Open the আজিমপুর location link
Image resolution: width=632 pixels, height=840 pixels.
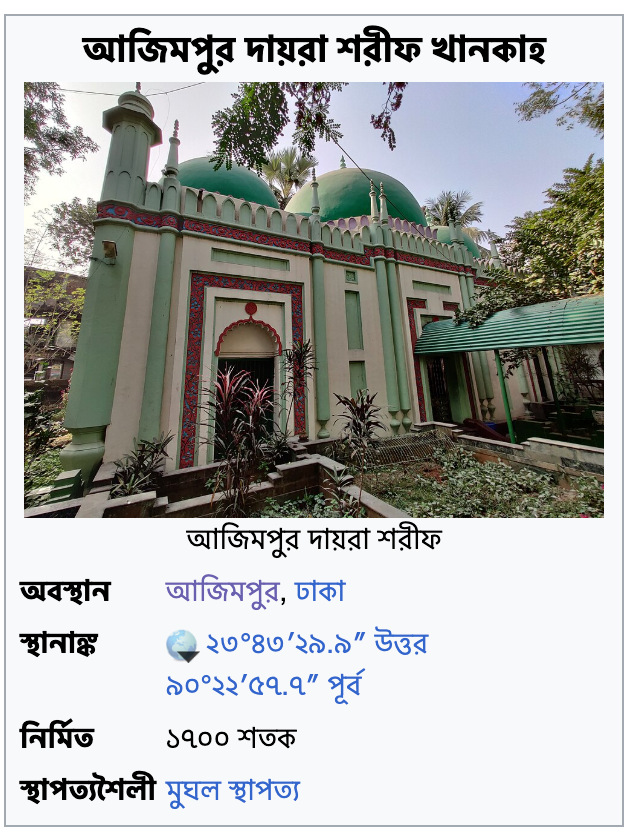pyautogui.click(x=222, y=591)
